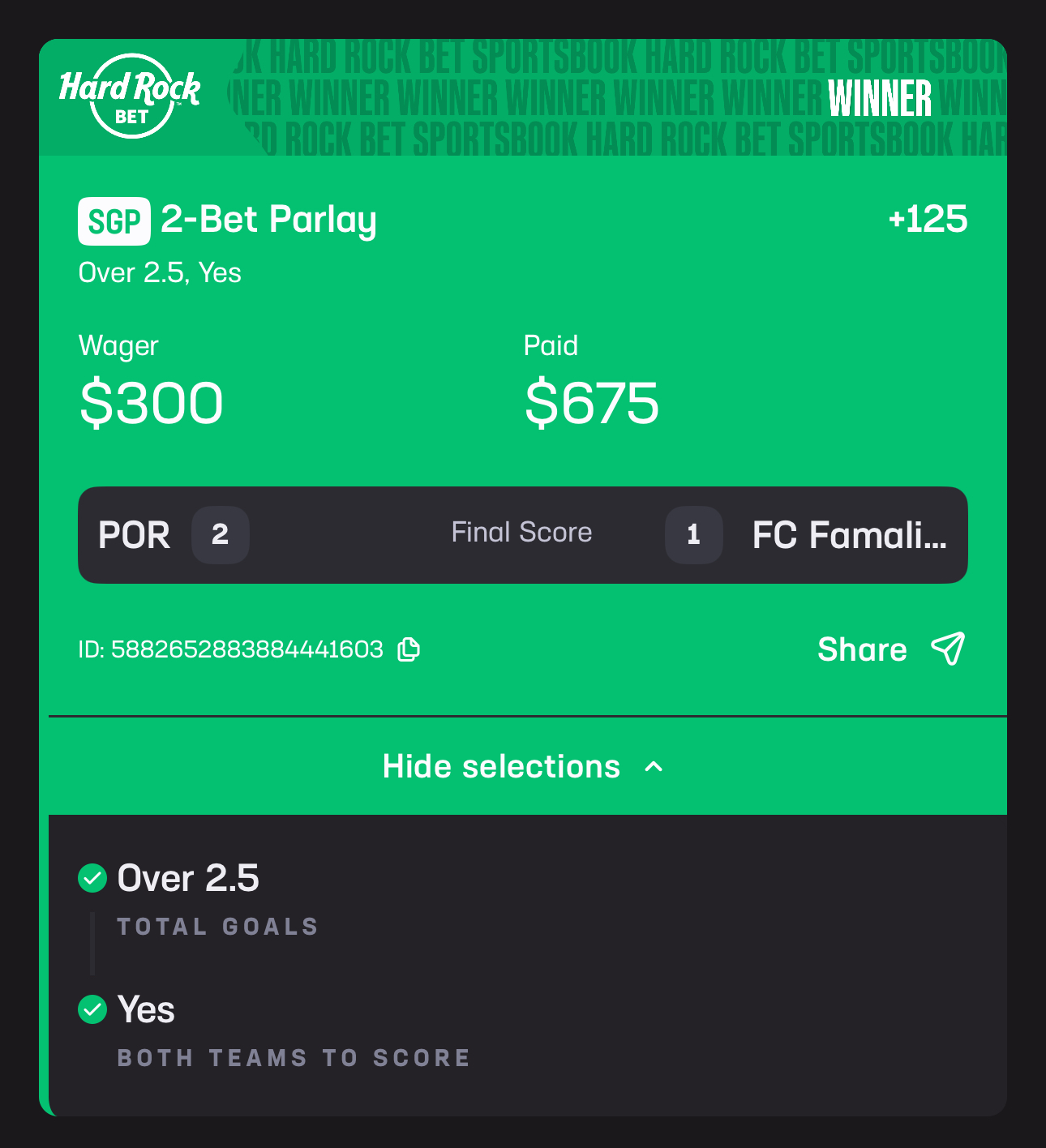Collapse with Hide selections

(523, 766)
